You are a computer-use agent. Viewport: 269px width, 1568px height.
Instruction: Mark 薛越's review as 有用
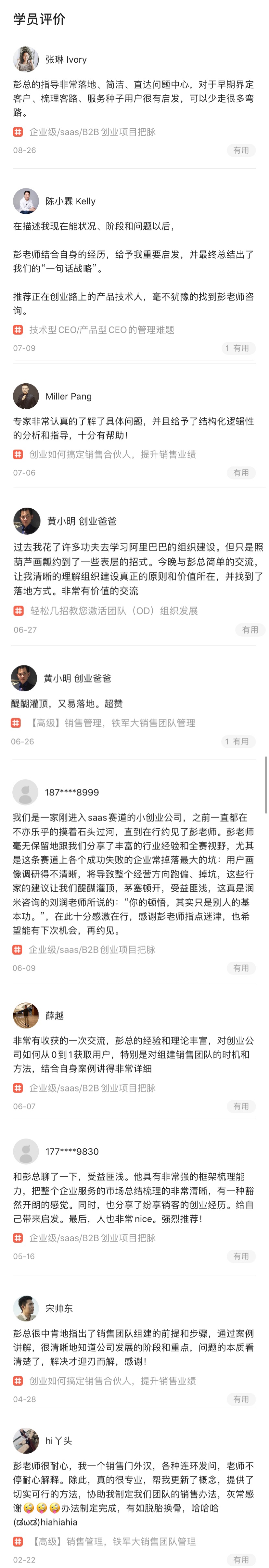[241, 1106]
